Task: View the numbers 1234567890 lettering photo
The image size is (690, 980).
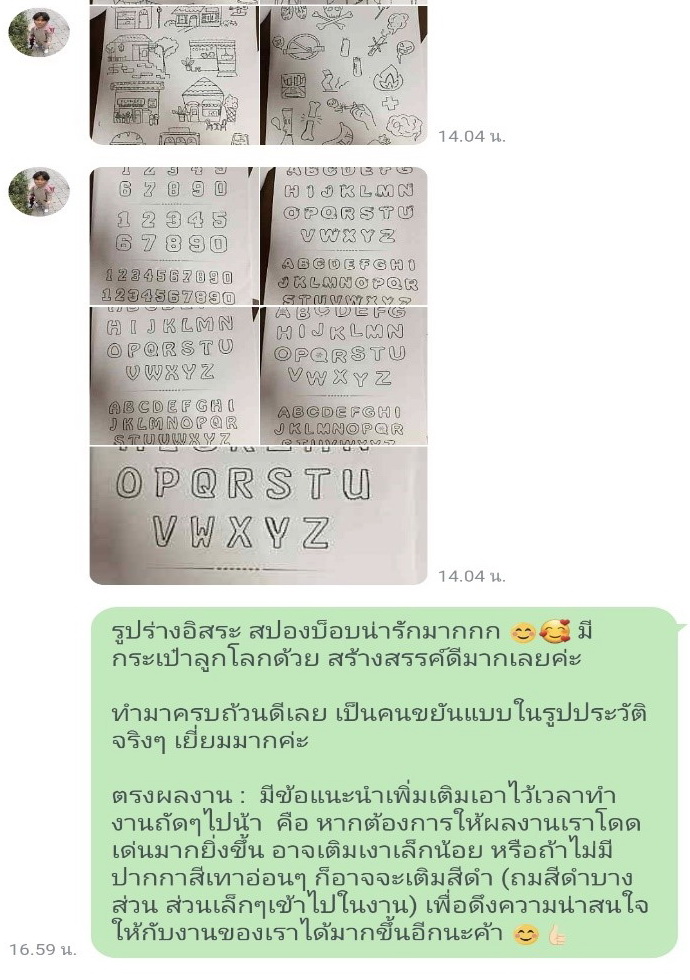Action: (x=173, y=236)
